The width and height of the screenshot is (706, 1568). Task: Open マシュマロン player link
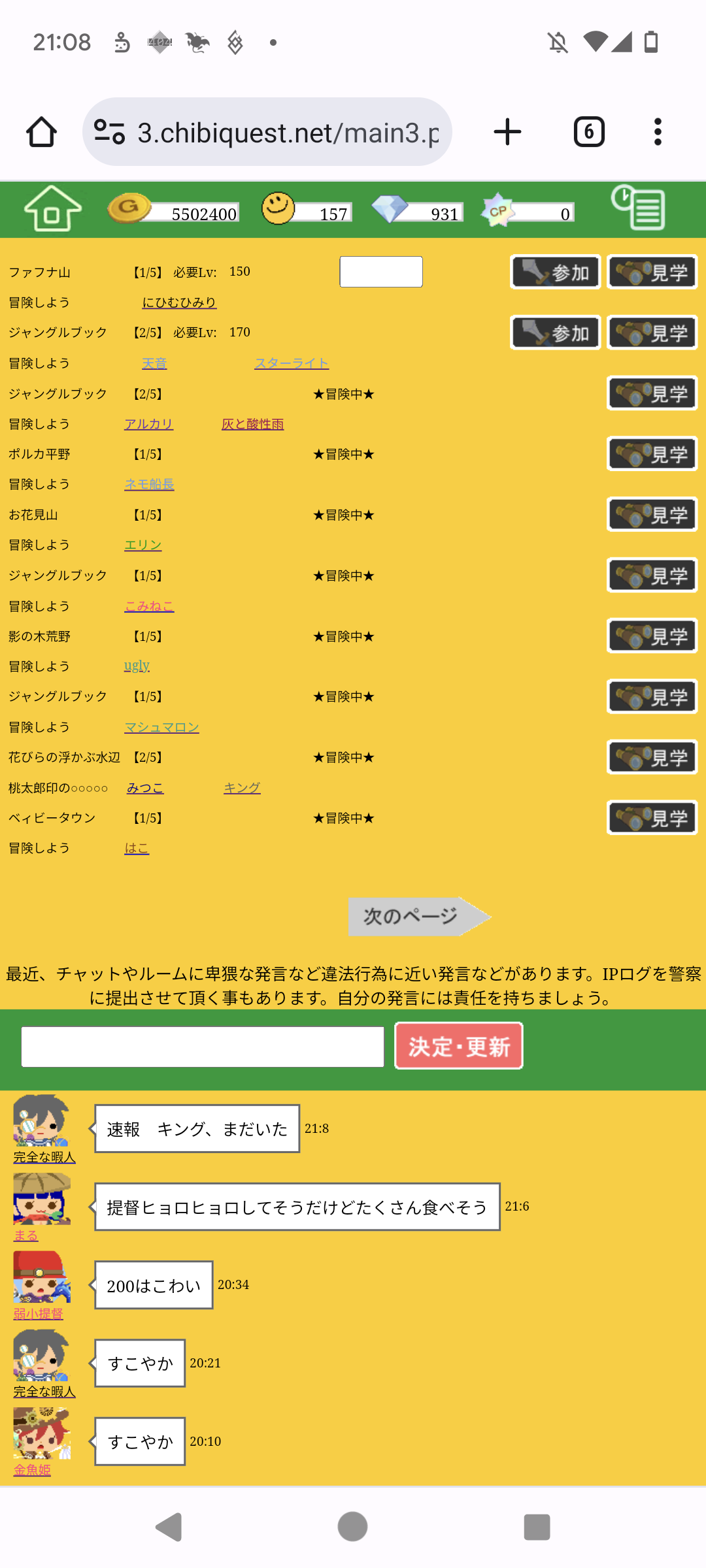pos(161,727)
